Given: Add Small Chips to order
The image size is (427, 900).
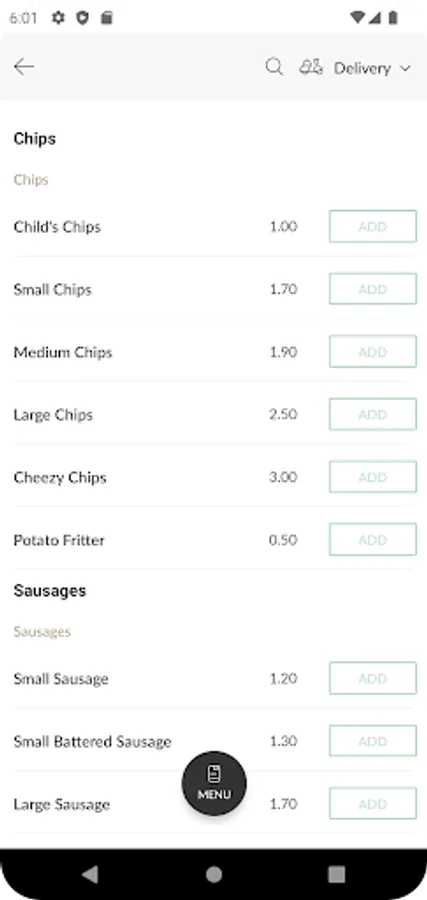Looking at the screenshot, I should pos(372,289).
